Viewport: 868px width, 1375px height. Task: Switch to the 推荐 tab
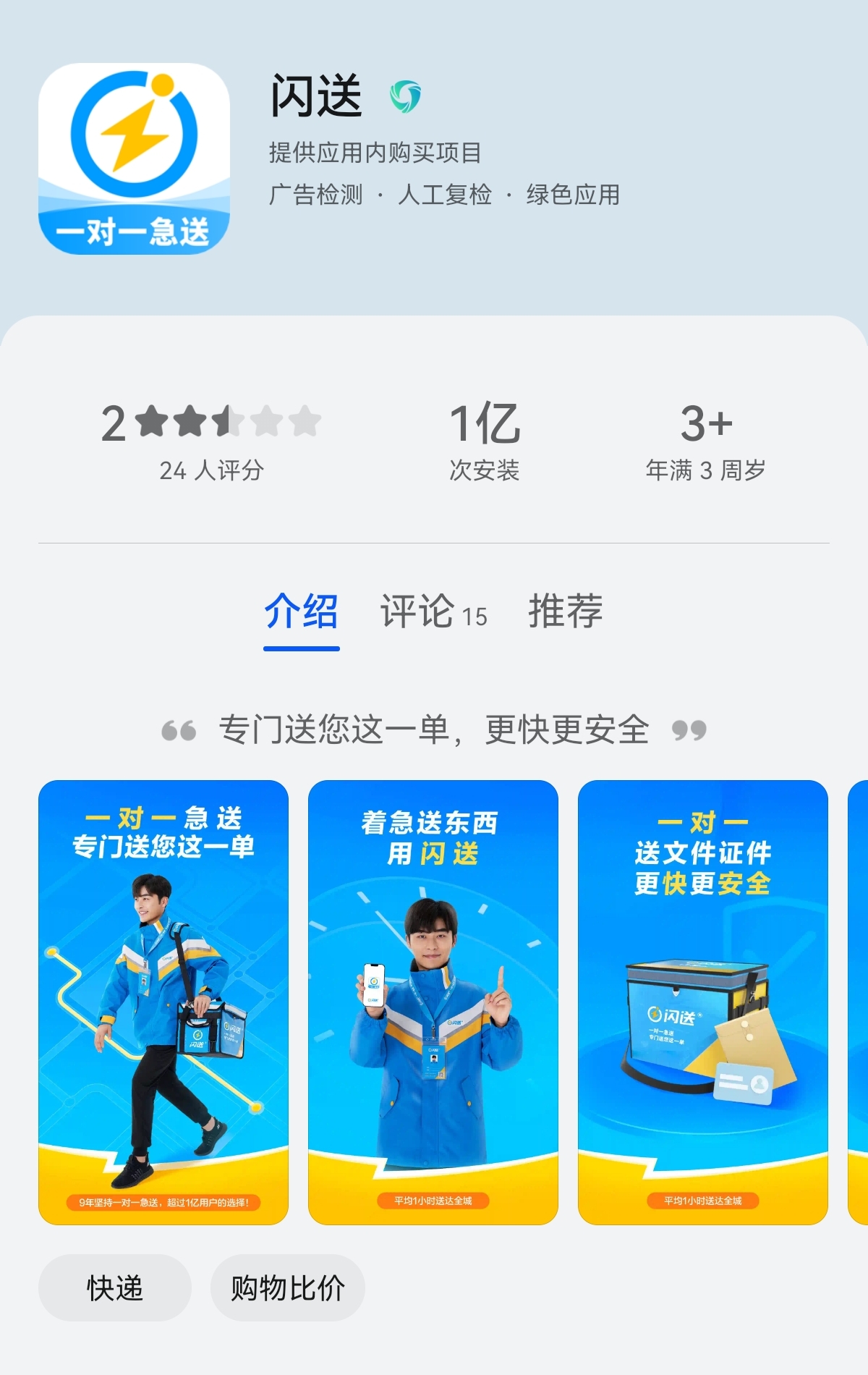[565, 612]
